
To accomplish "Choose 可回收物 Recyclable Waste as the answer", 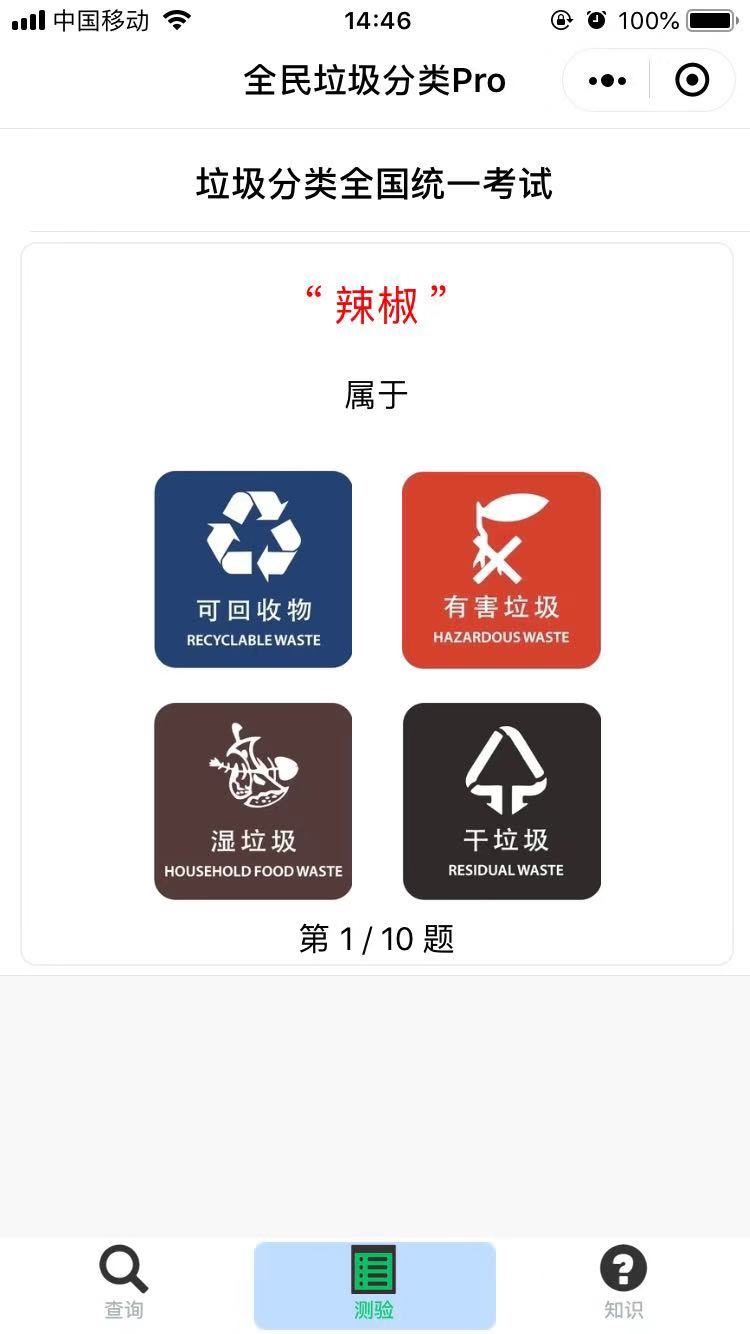I will (253, 569).
